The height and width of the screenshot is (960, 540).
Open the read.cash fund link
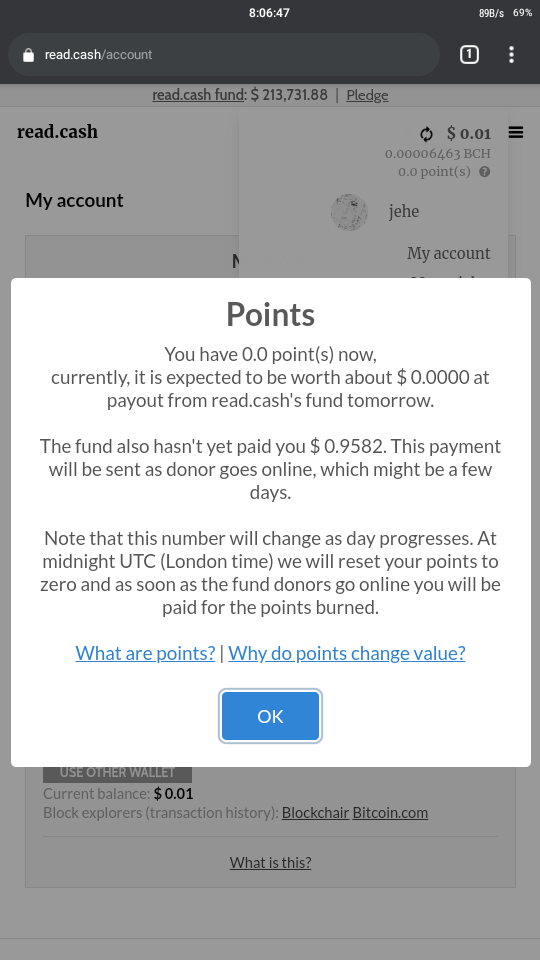click(x=198, y=95)
